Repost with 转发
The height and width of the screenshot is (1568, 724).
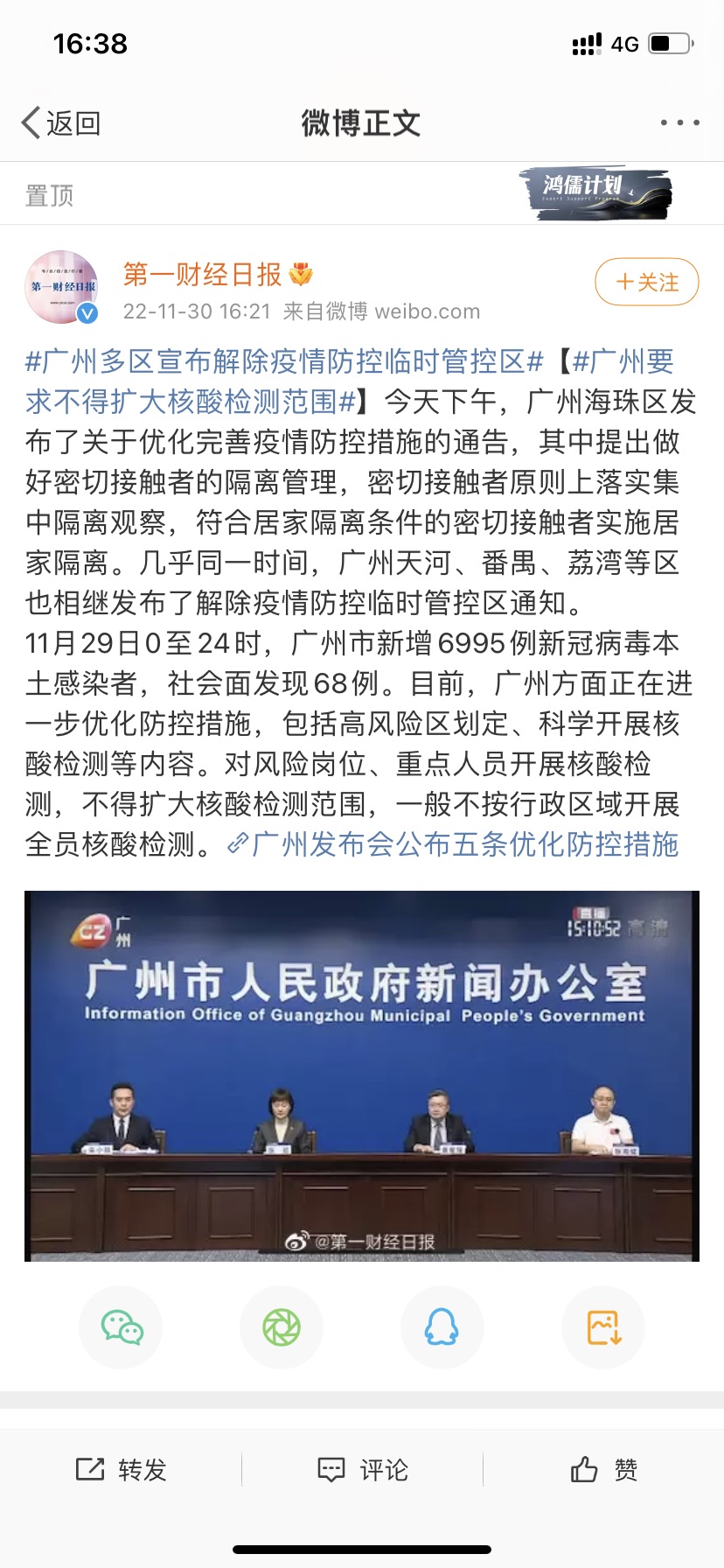(122, 1470)
